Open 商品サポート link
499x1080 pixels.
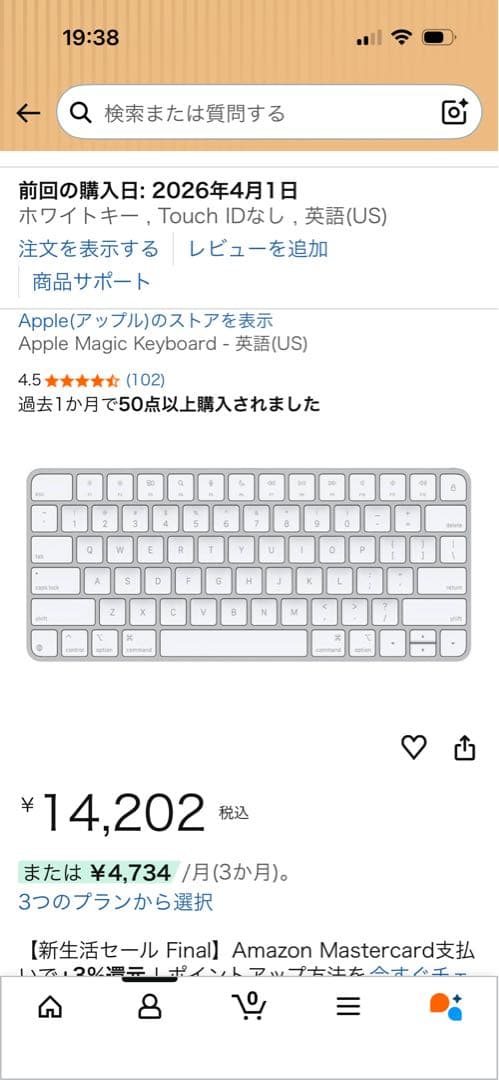tap(92, 281)
